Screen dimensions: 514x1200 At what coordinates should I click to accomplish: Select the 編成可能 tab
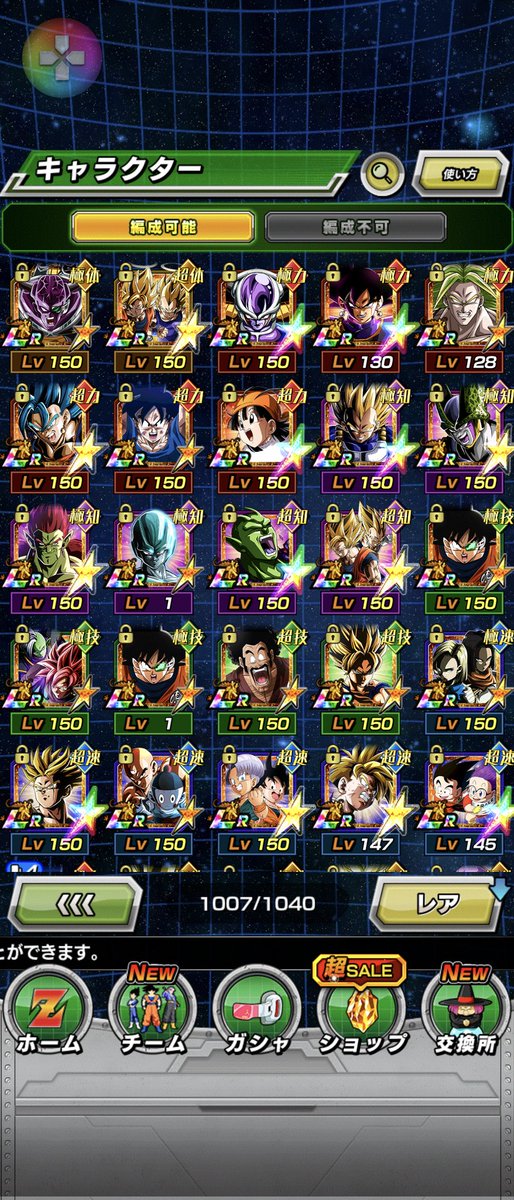tap(162, 227)
